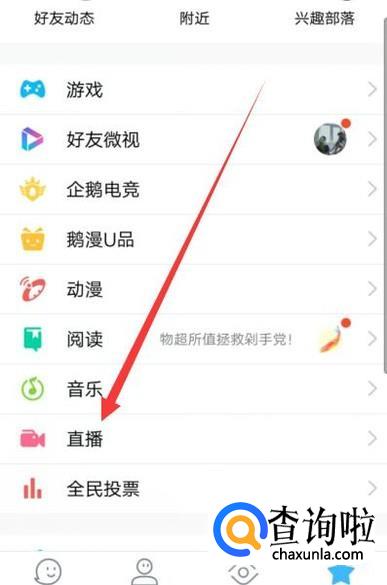The image size is (387, 585).
Task: Open 鹅漫U品 row
Action: pyautogui.click(x=191, y=239)
